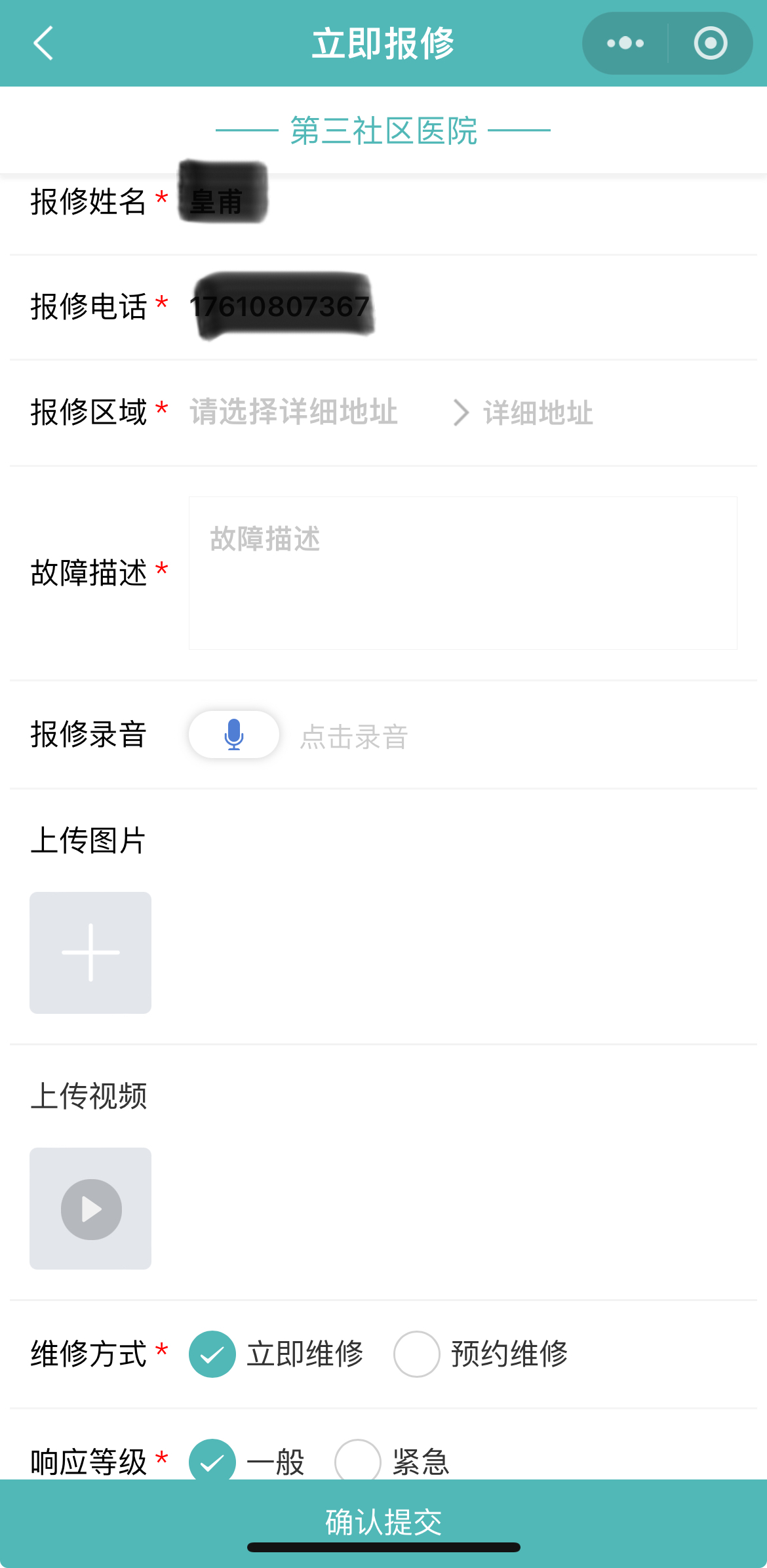Click the plus icon to upload an image
The image size is (767, 1568).
coord(90,953)
